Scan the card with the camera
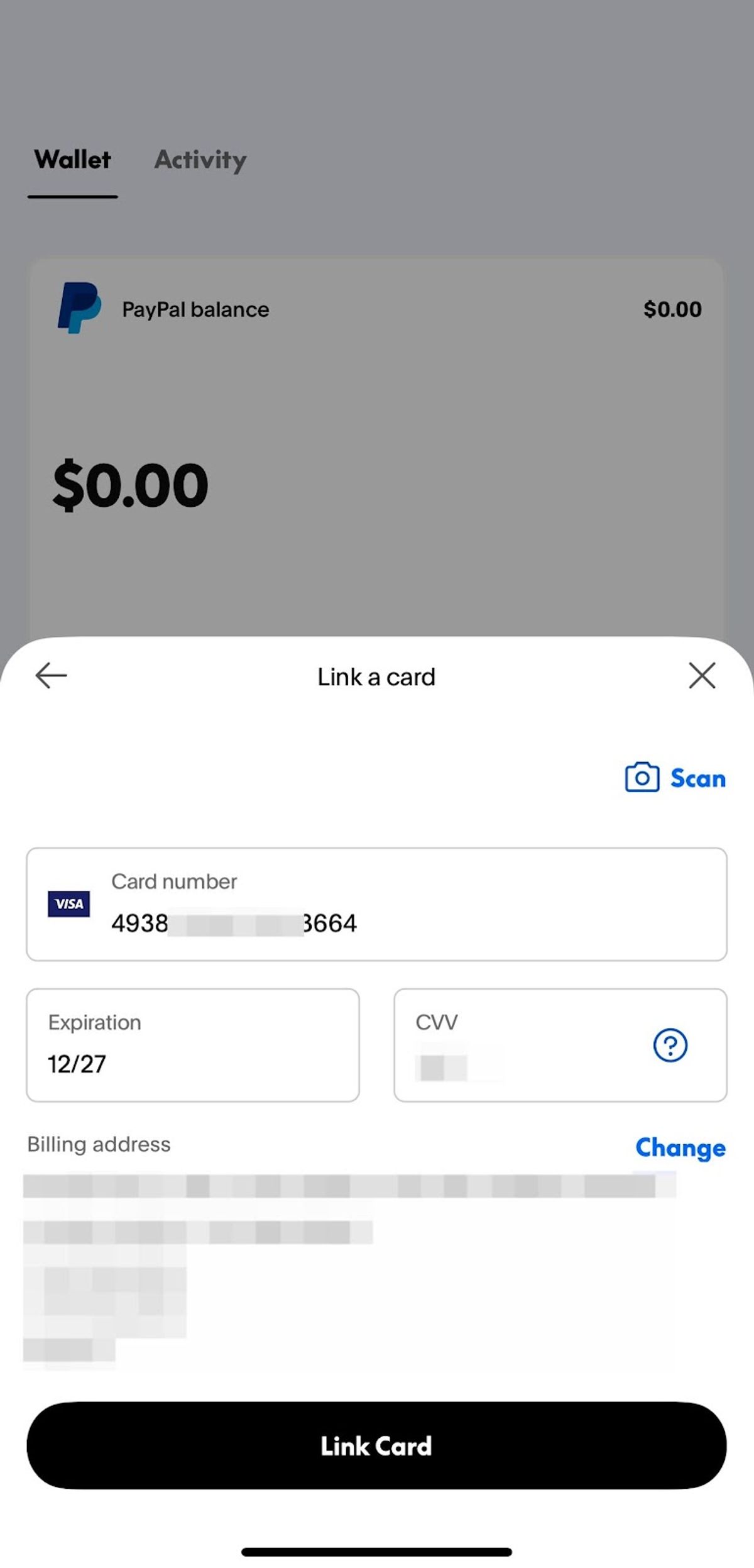Image resolution: width=754 pixels, height=1568 pixels. (675, 778)
